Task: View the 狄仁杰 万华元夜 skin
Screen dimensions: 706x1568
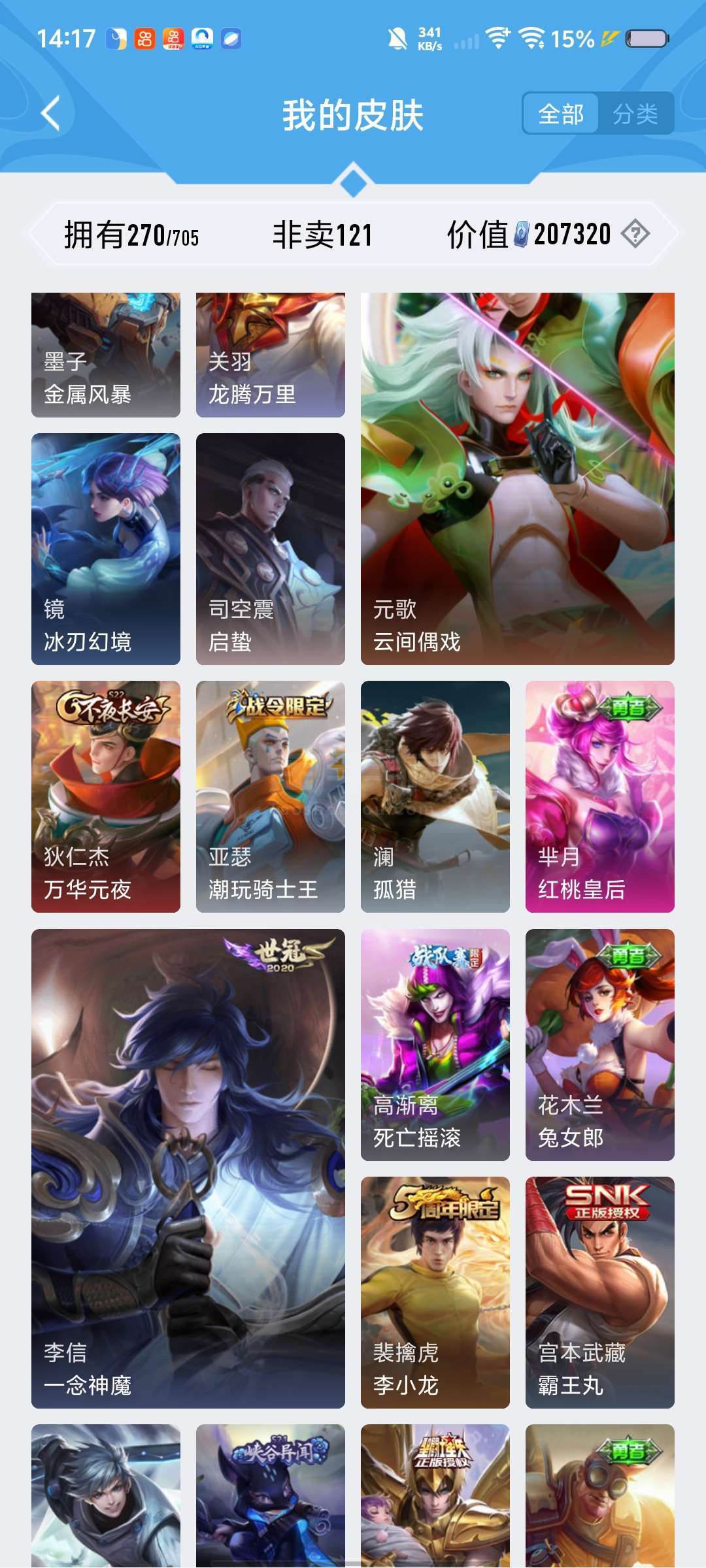Action: 106,796
